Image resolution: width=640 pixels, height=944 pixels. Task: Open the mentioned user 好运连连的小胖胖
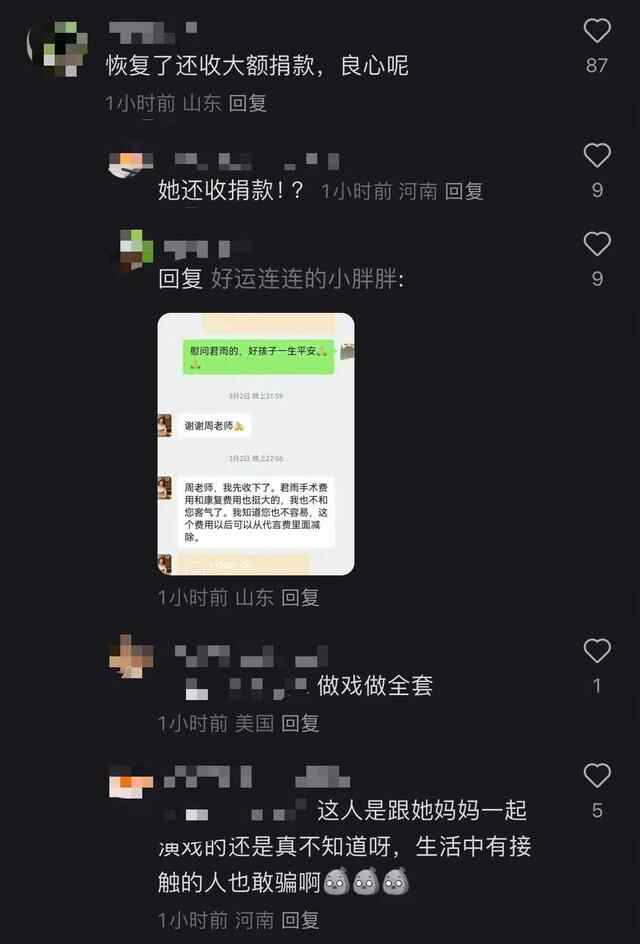click(304, 280)
